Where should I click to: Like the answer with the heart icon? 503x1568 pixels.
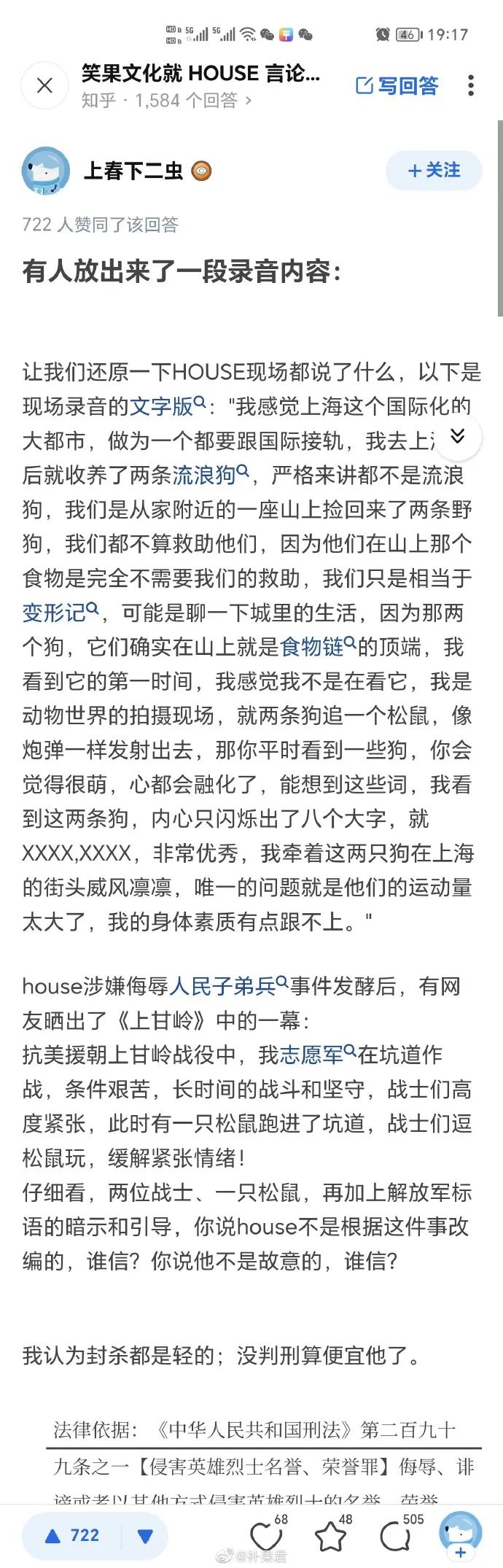click(x=267, y=1535)
